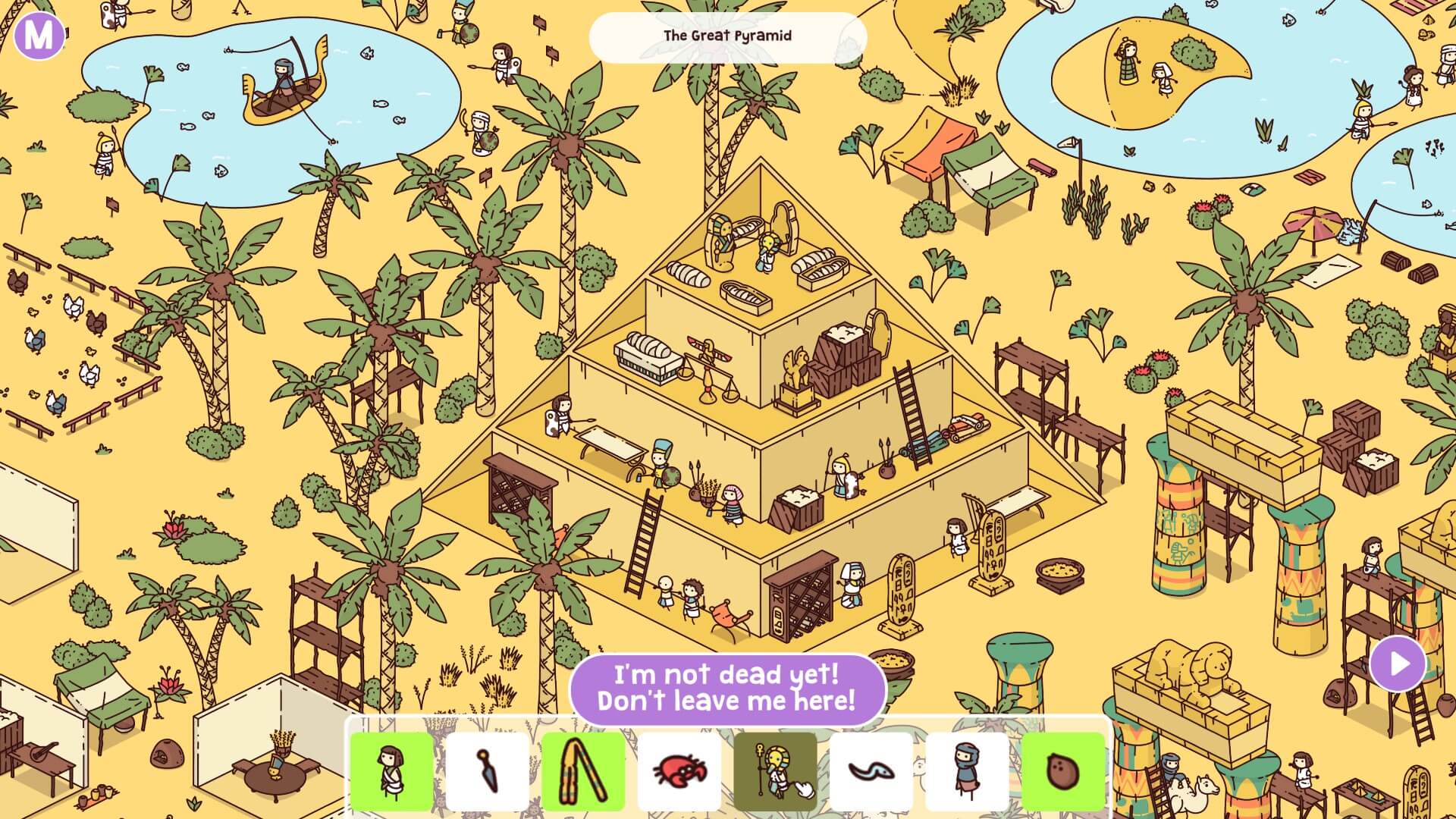Select the found bandaged person item
The image size is (1456, 819).
391,771
